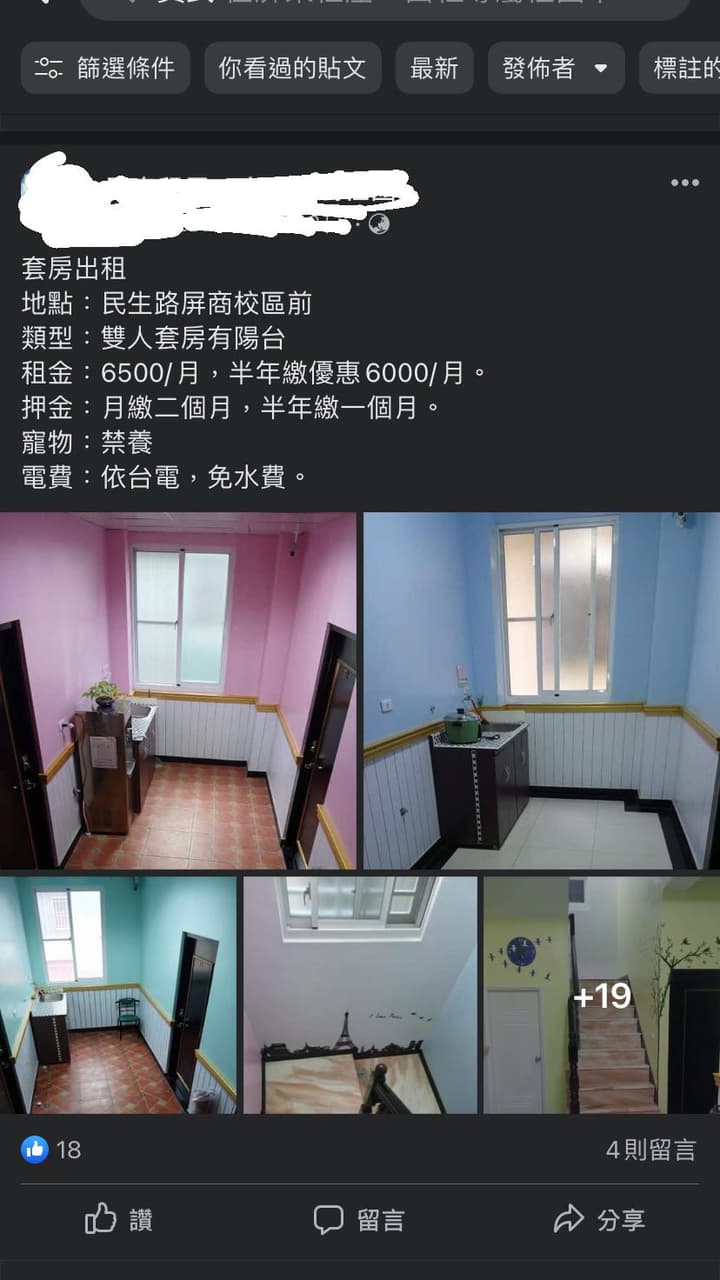See who reacted with 18 likes
Viewport: 720px width, 1280px height.
click(x=51, y=1150)
